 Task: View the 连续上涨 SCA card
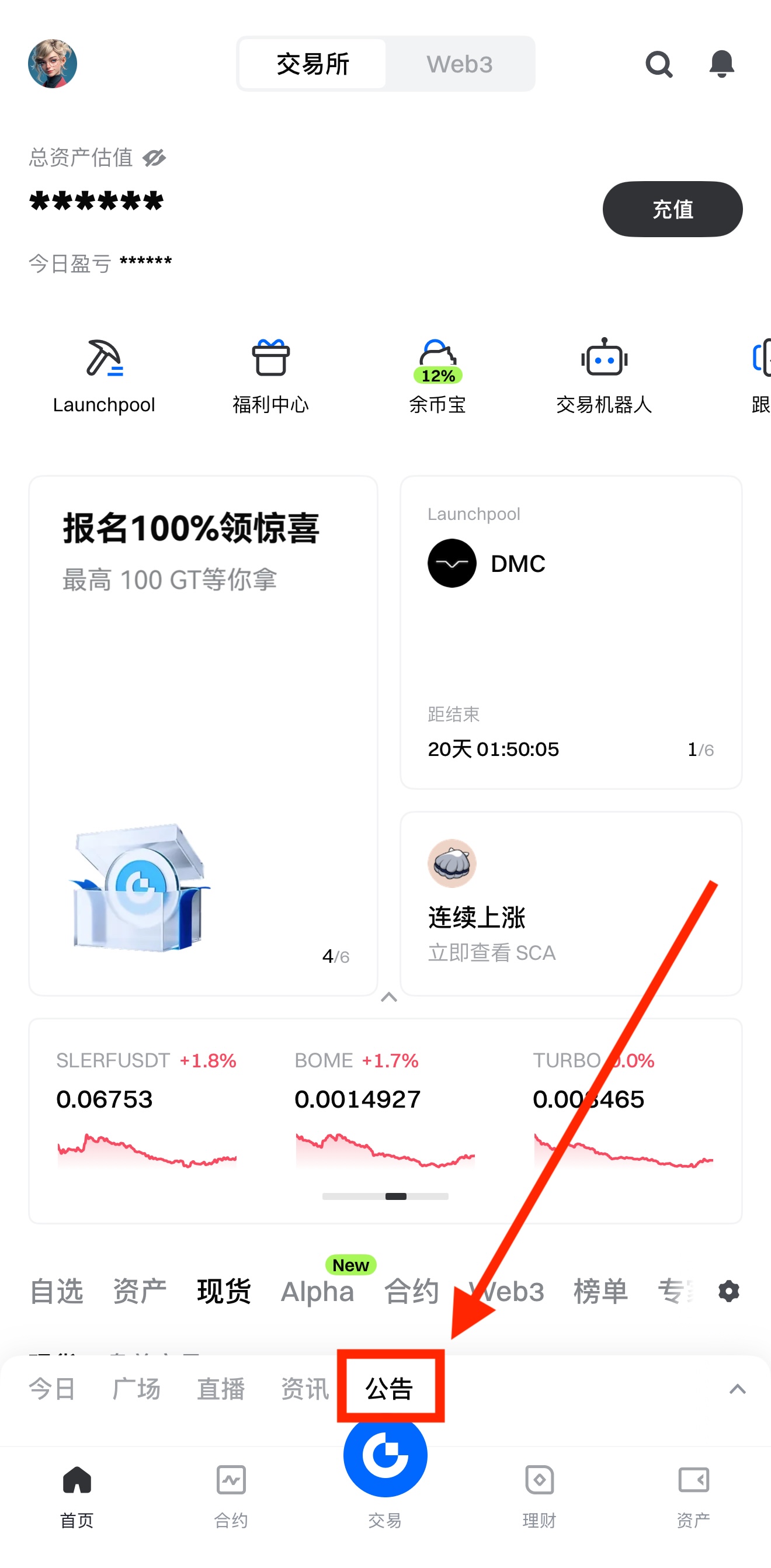tap(571, 903)
